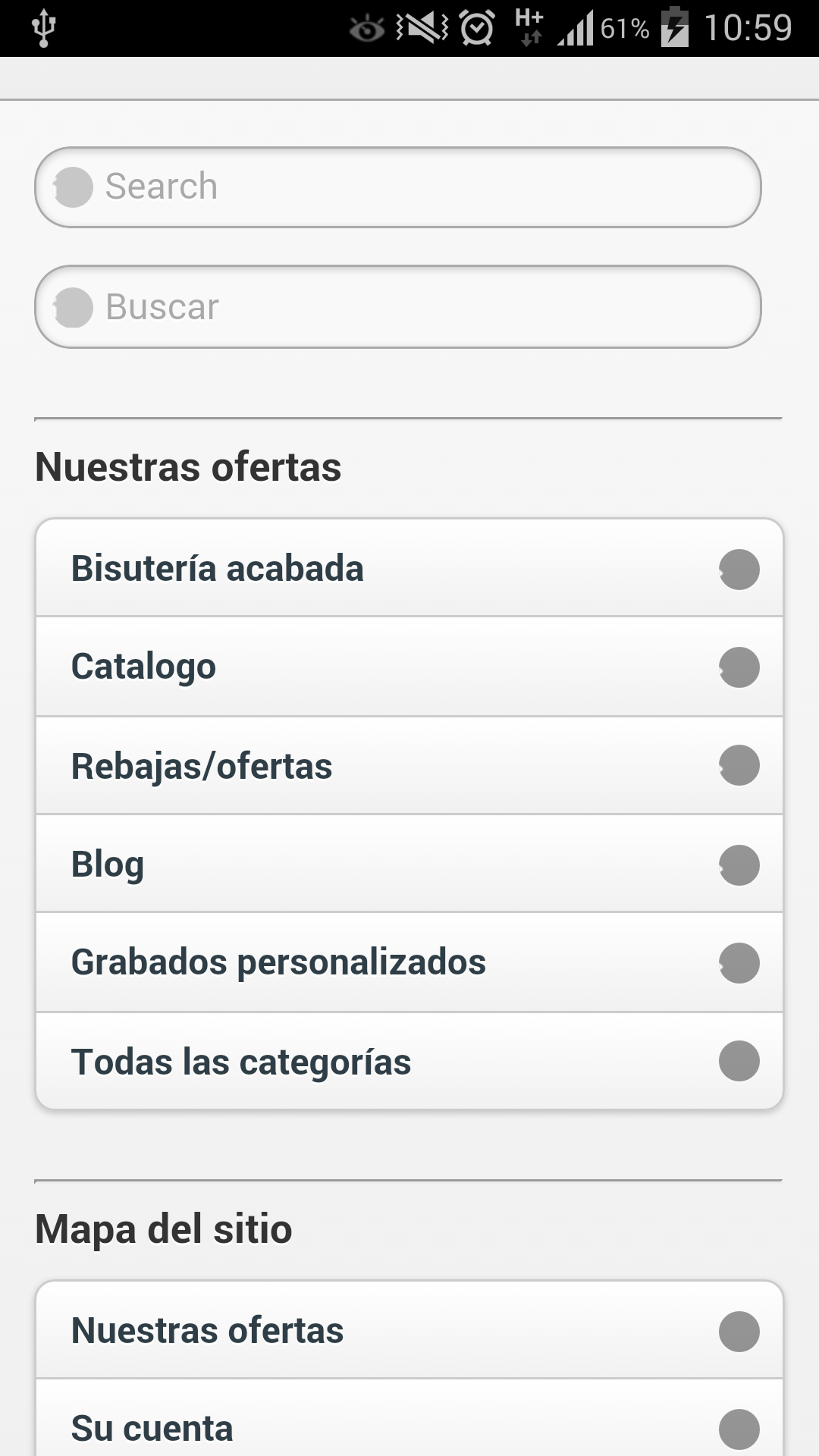This screenshot has height=1456, width=819.
Task: Go to the Catalogo section
Action: point(409,667)
